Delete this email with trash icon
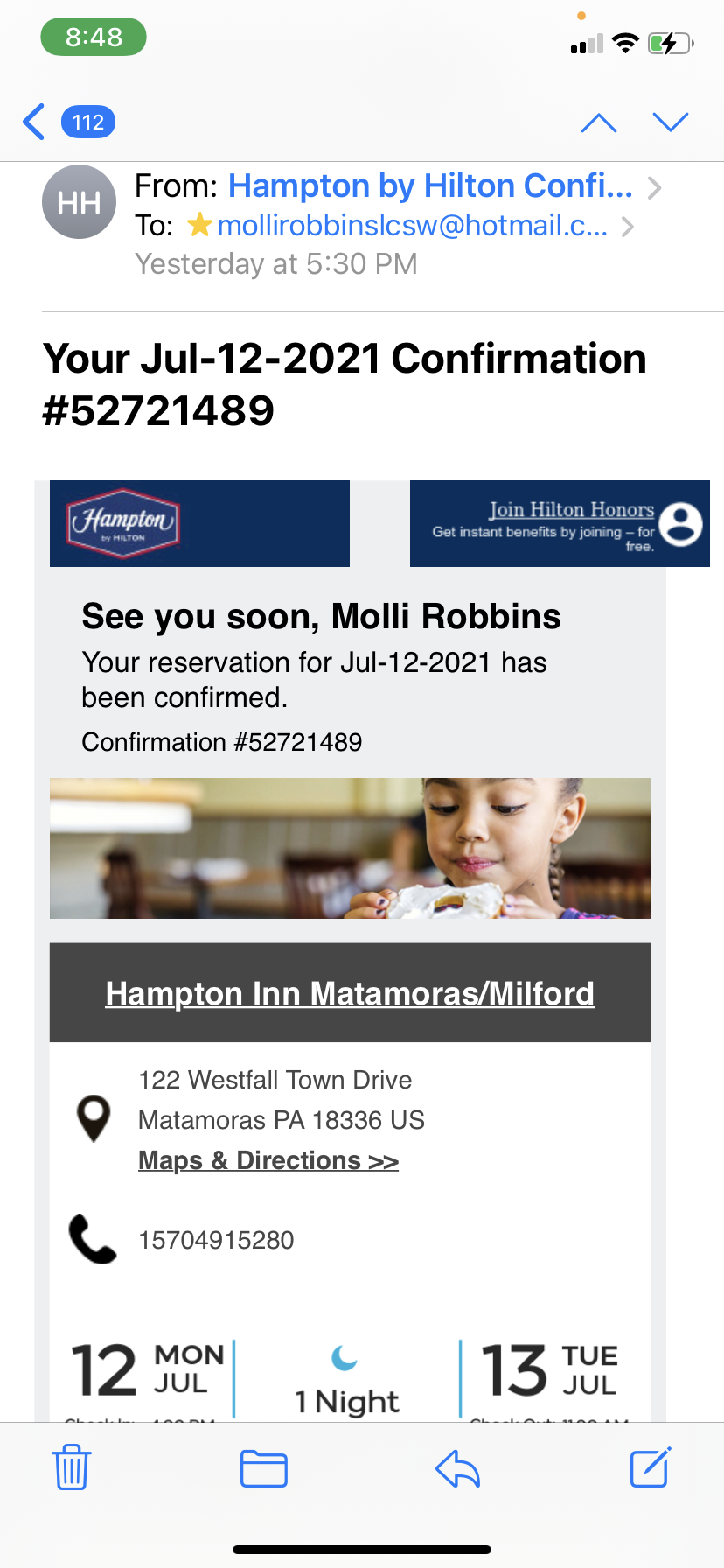Image resolution: width=724 pixels, height=1568 pixels. point(72,1467)
